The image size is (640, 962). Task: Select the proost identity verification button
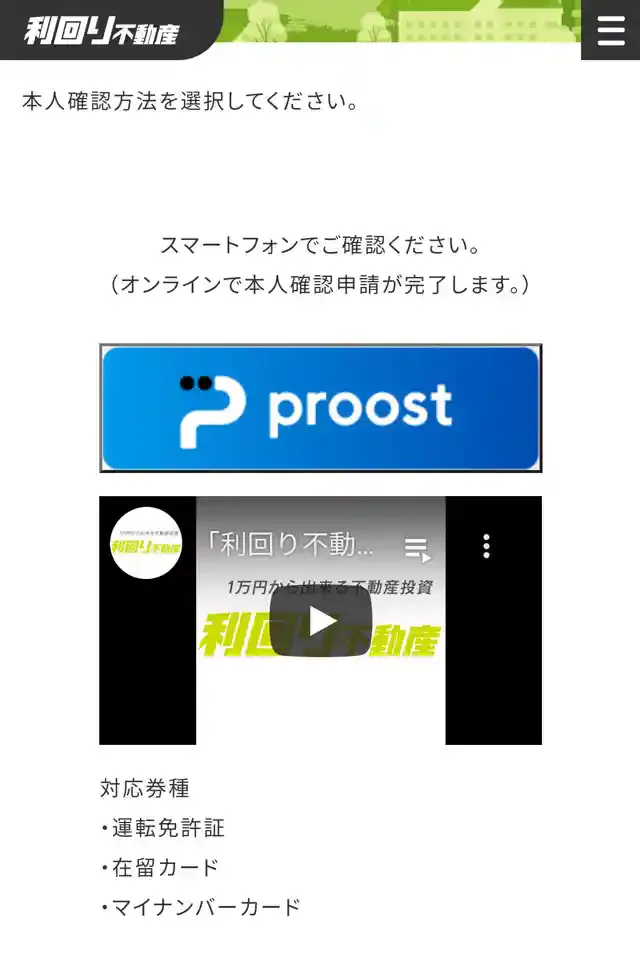320,408
